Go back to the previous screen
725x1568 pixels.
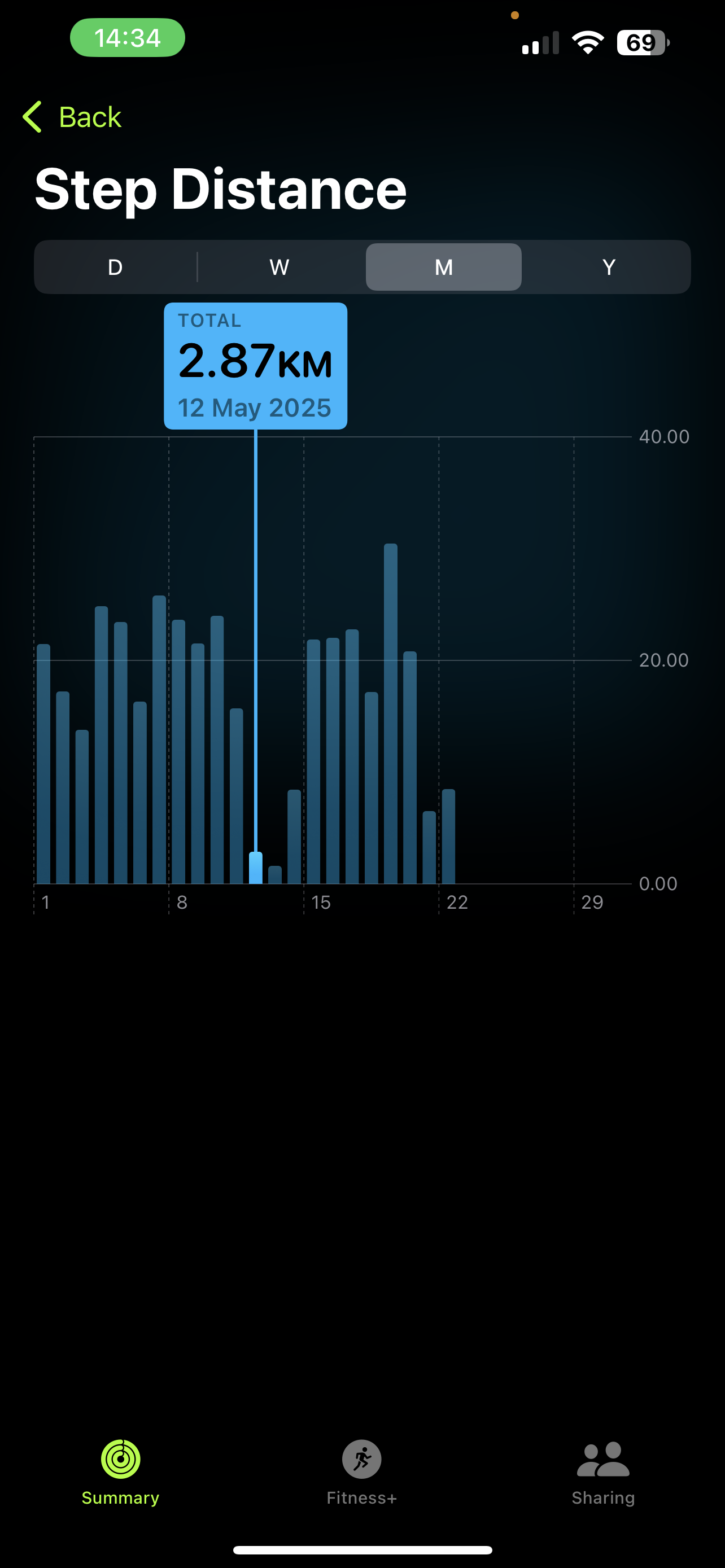click(x=72, y=117)
